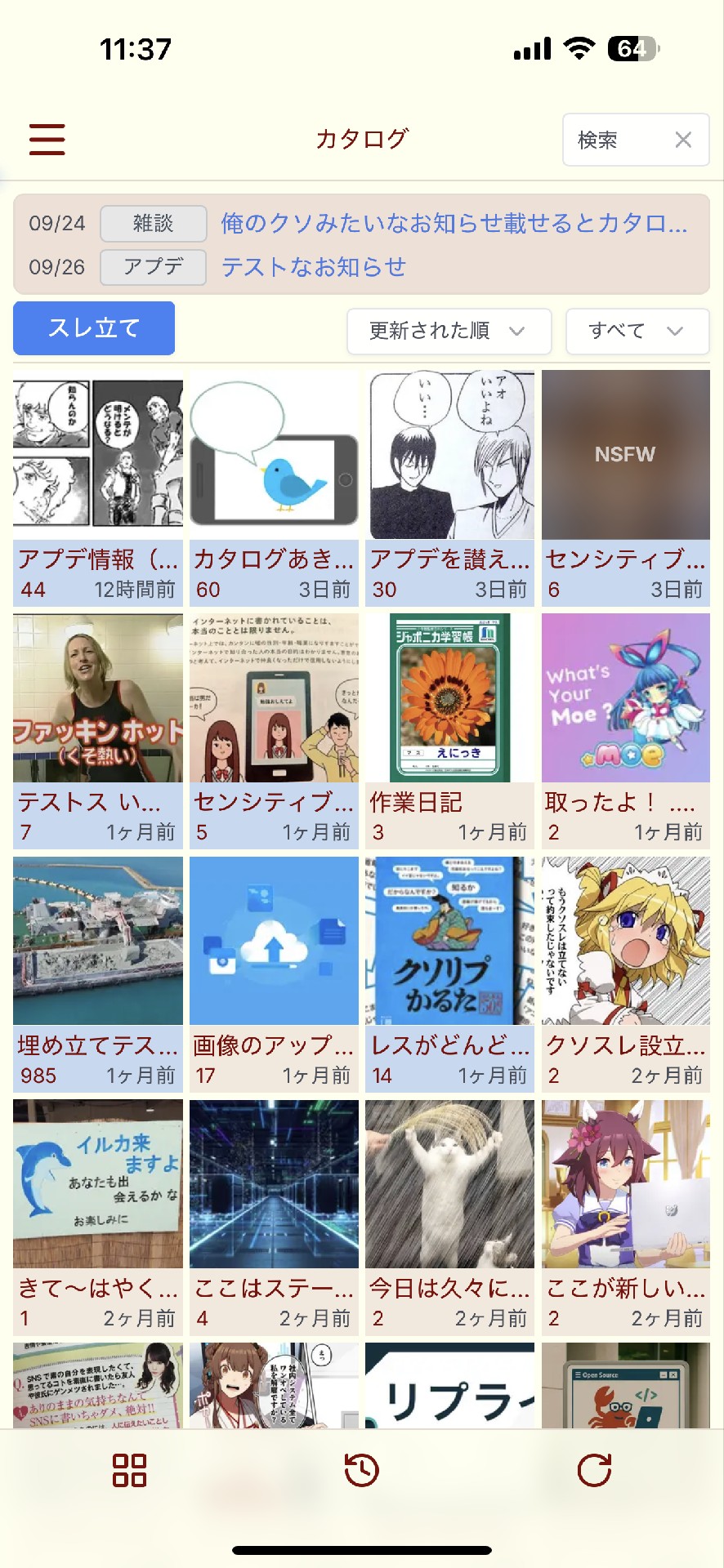Open the 今日は久々に thread
Screen dimensions: 724x1568
coord(449,1216)
